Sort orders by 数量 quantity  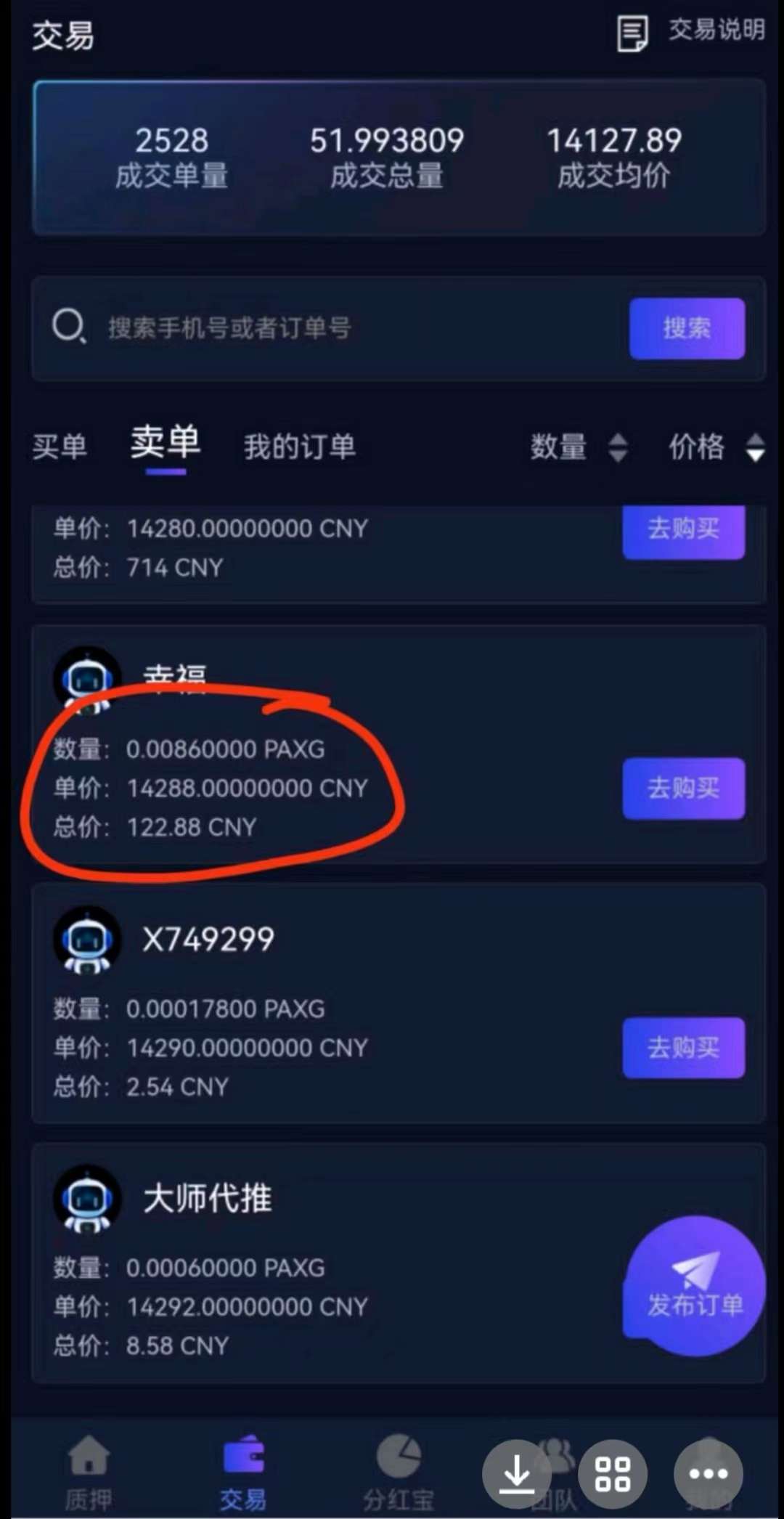579,447
